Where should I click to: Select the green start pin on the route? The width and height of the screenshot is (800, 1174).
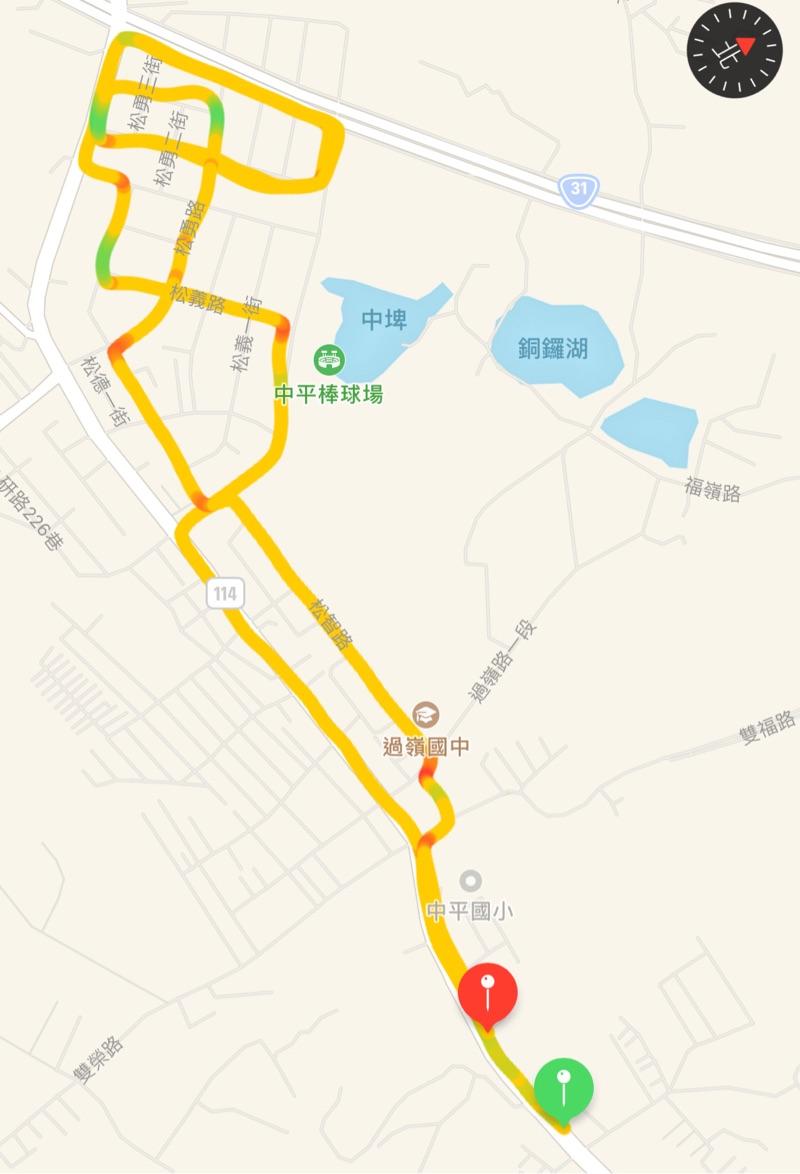click(x=563, y=1088)
